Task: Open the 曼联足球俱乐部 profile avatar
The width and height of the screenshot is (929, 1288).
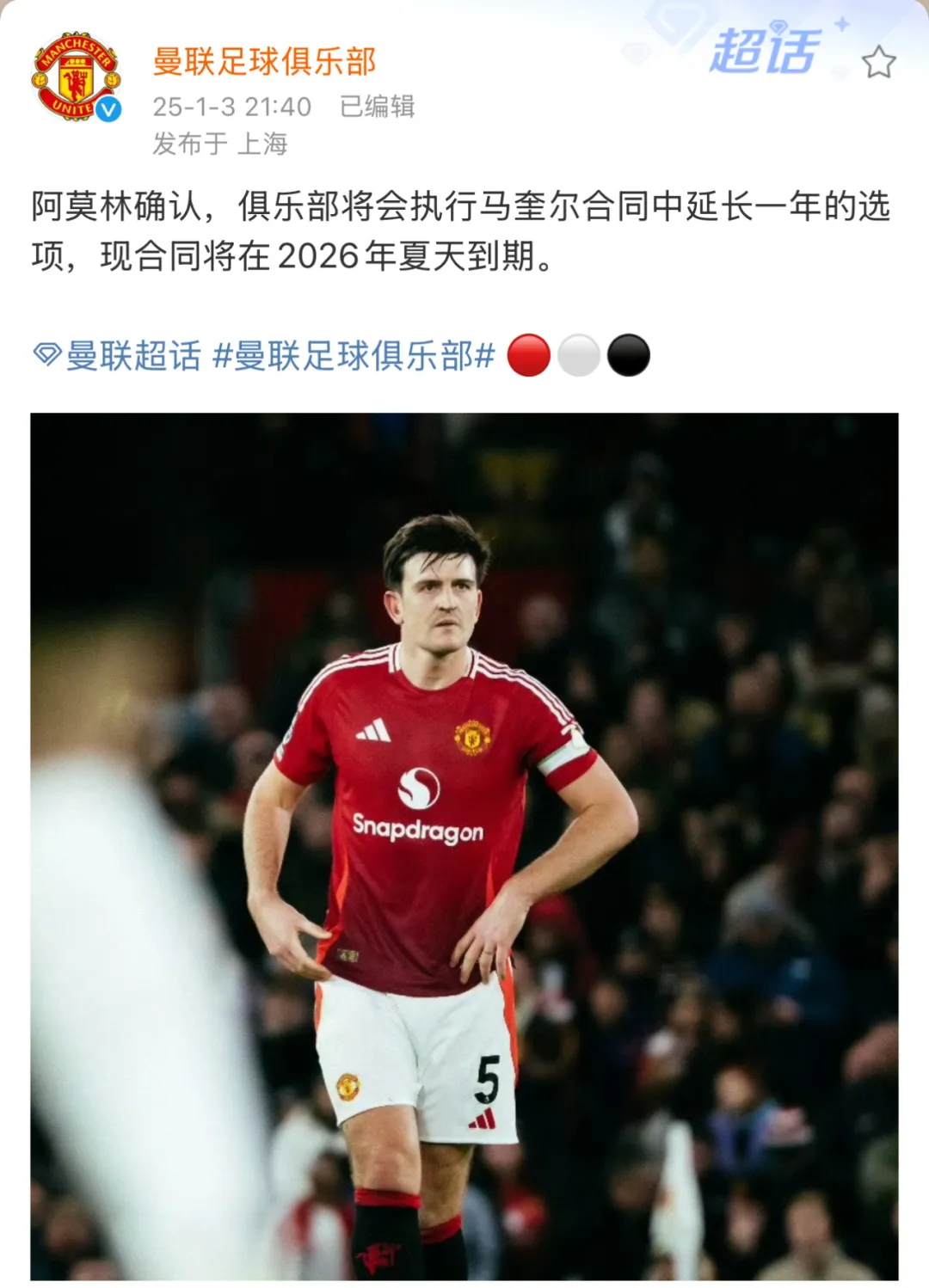Action: pos(76,77)
